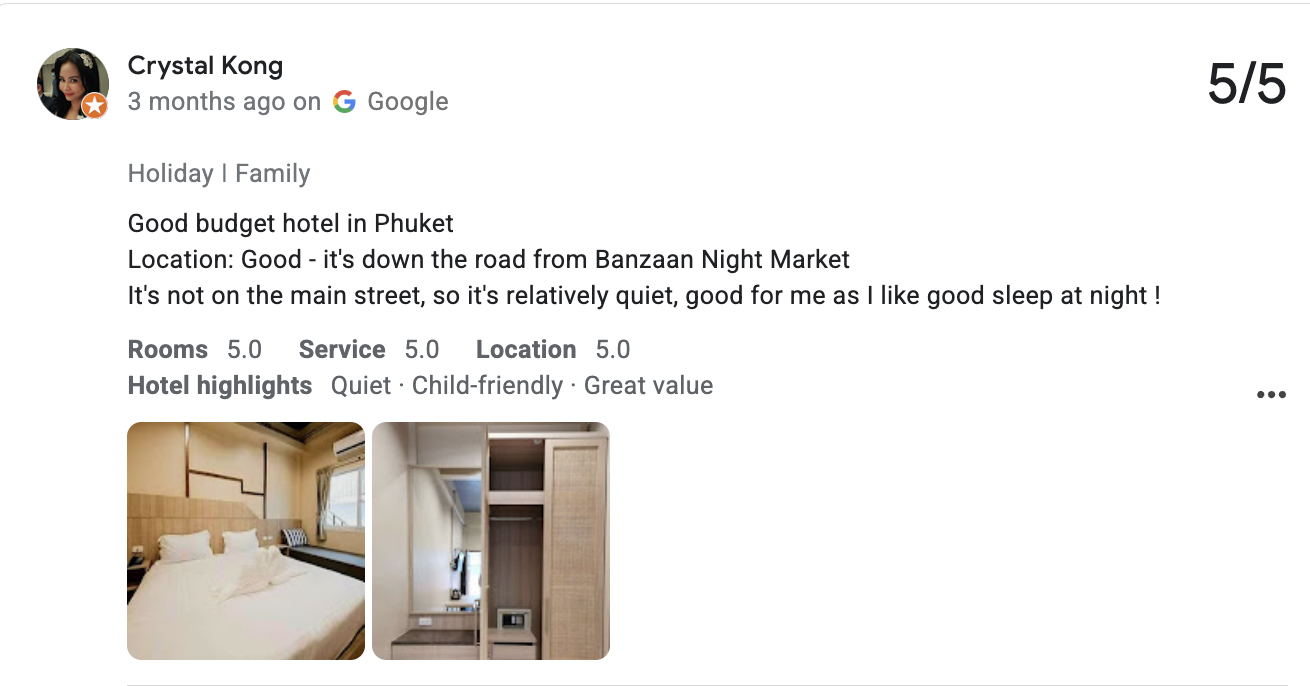Image resolution: width=1310 pixels, height=686 pixels.
Task: Open the three-dot overflow menu
Action: [1270, 395]
